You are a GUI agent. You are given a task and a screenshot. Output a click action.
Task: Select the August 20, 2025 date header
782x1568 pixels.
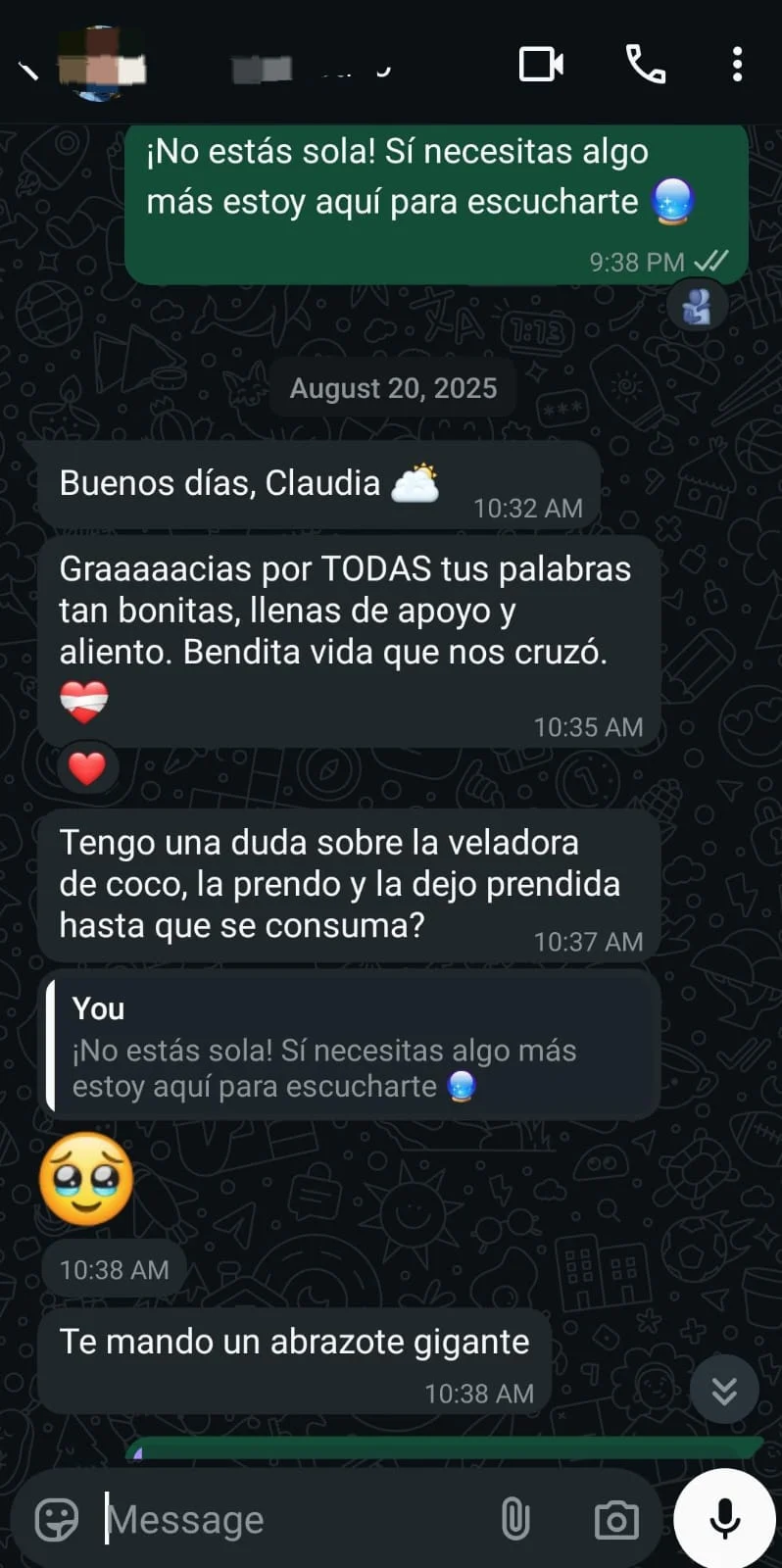coord(392,387)
